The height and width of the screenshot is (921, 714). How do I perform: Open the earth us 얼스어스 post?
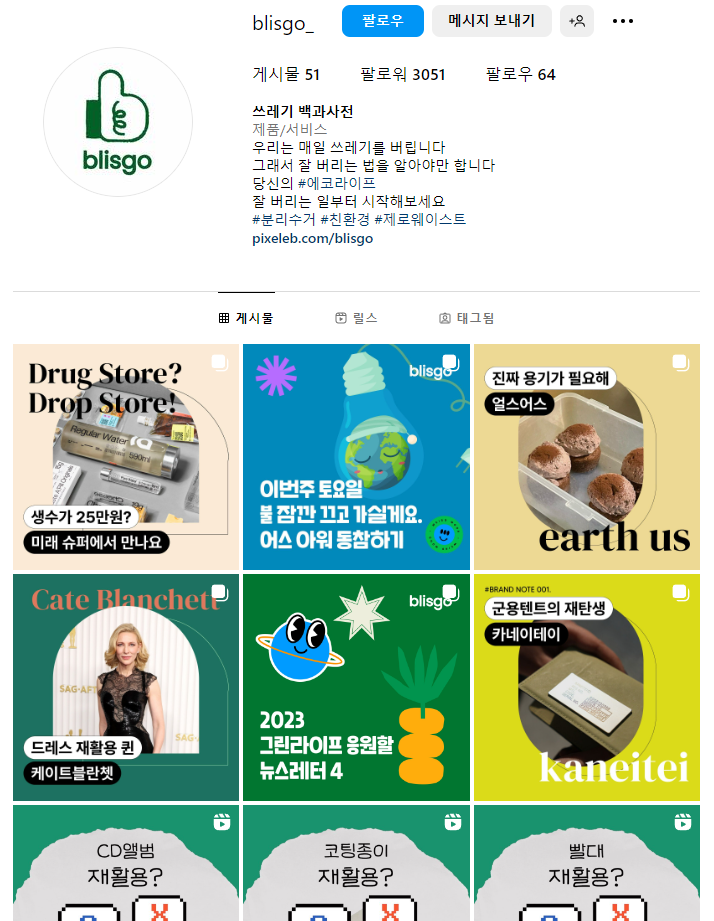pyautogui.click(x=586, y=457)
